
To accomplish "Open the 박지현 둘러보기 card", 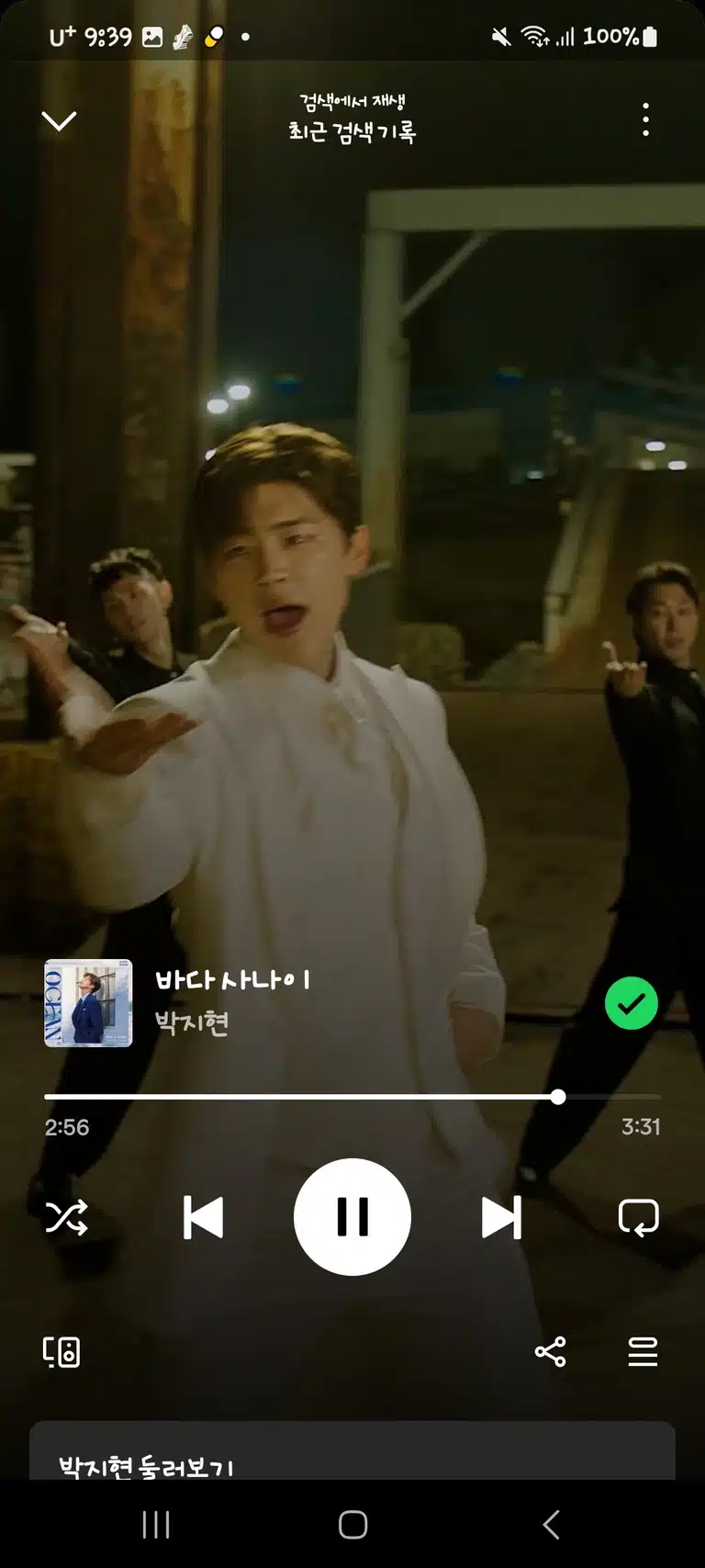I will [x=352, y=1450].
